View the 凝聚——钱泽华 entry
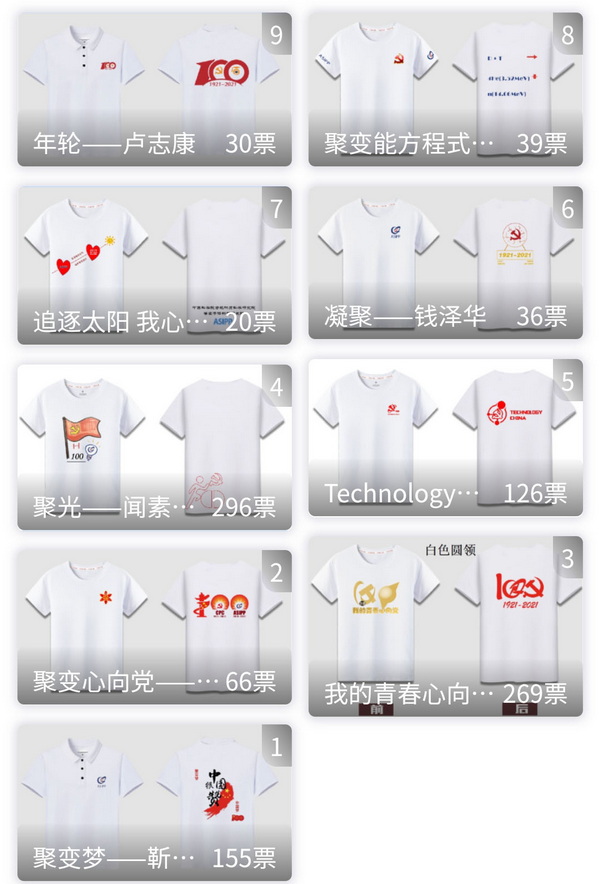 (445, 262)
